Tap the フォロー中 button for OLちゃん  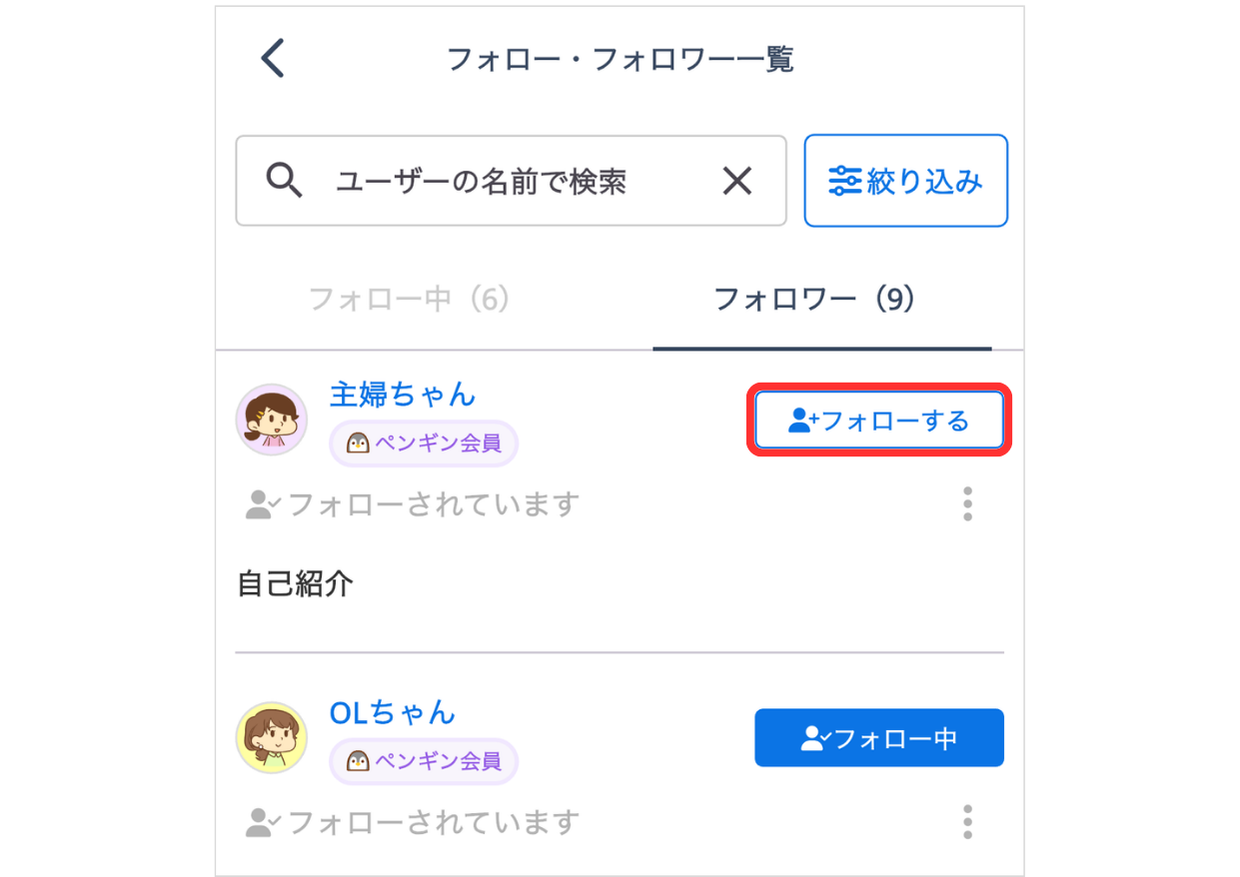point(879,738)
